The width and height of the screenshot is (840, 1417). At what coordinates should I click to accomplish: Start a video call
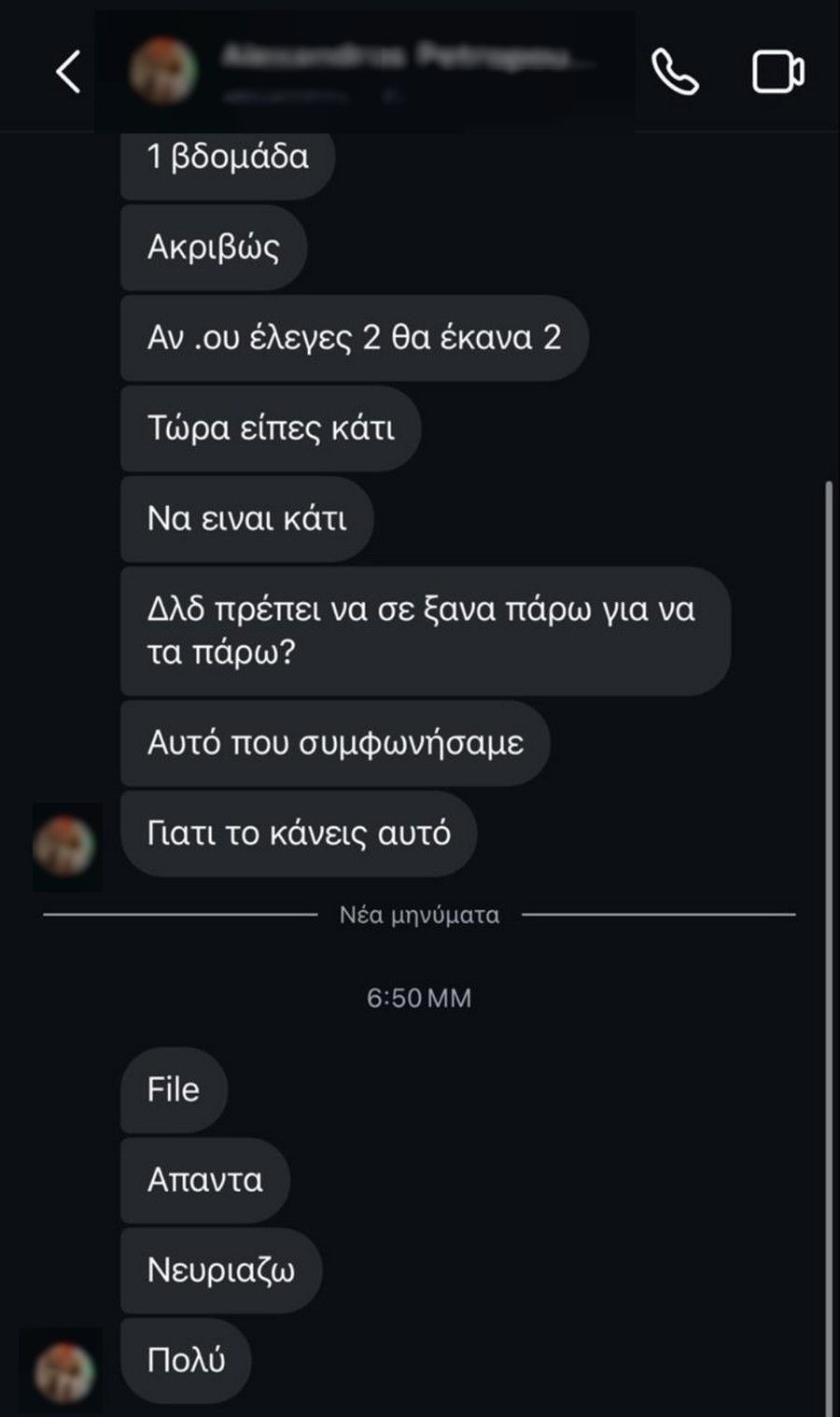(x=777, y=72)
